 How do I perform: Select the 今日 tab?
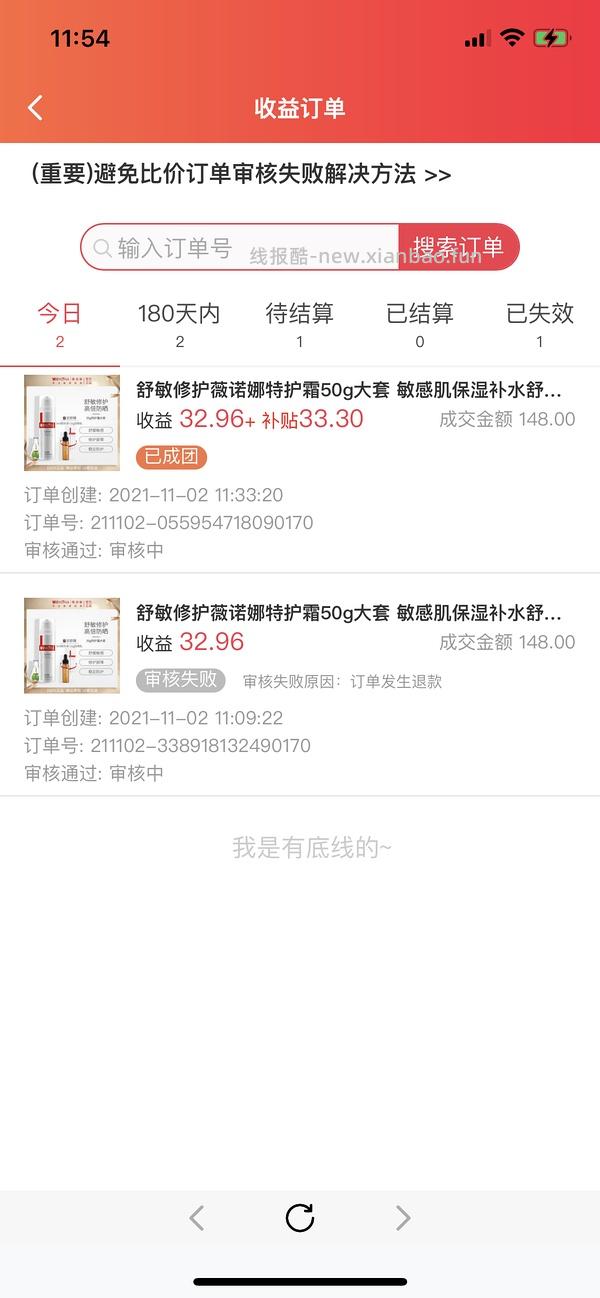tap(60, 324)
